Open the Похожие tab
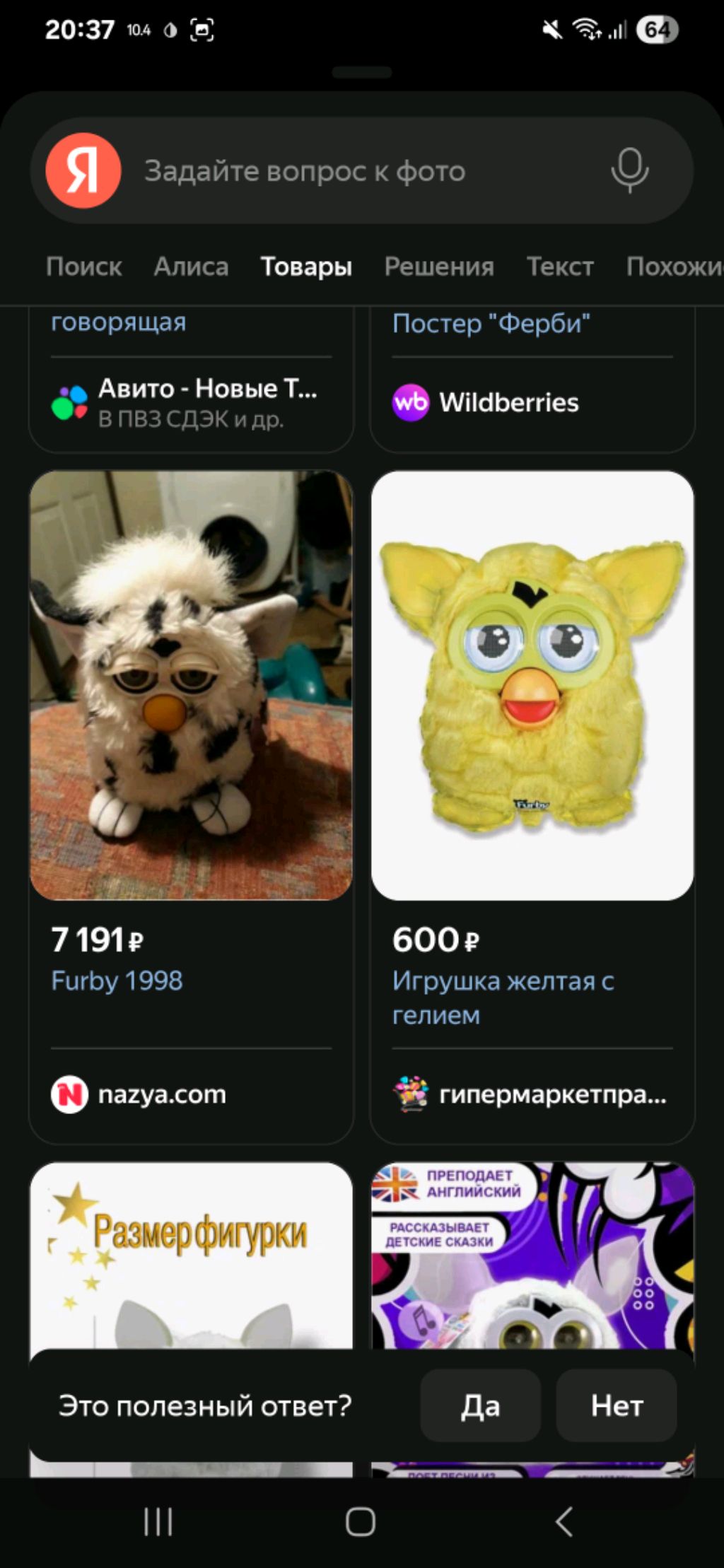This screenshot has width=724, height=1568. [672, 267]
